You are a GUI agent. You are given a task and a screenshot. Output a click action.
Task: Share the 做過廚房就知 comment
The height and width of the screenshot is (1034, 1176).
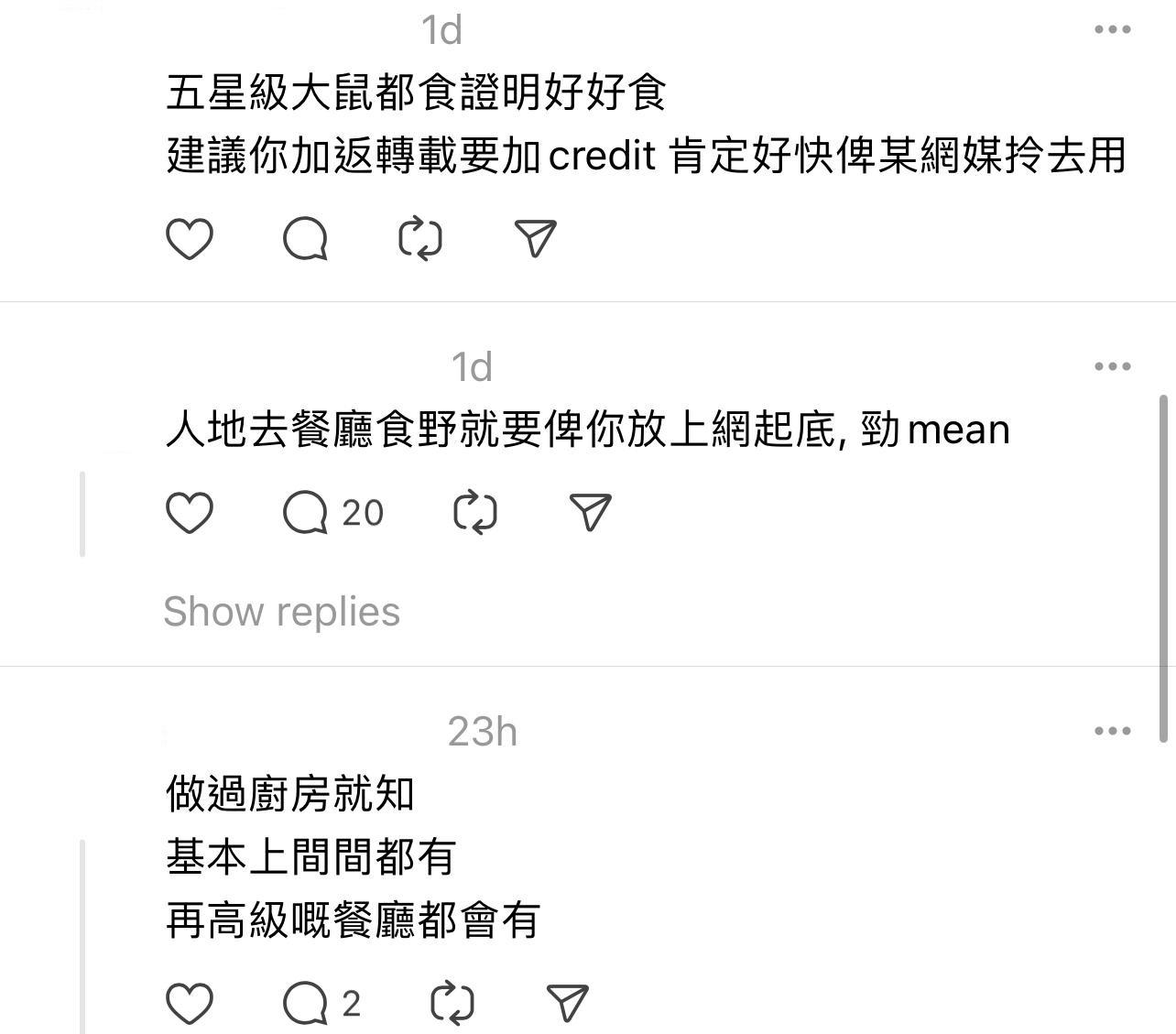pos(567,1003)
